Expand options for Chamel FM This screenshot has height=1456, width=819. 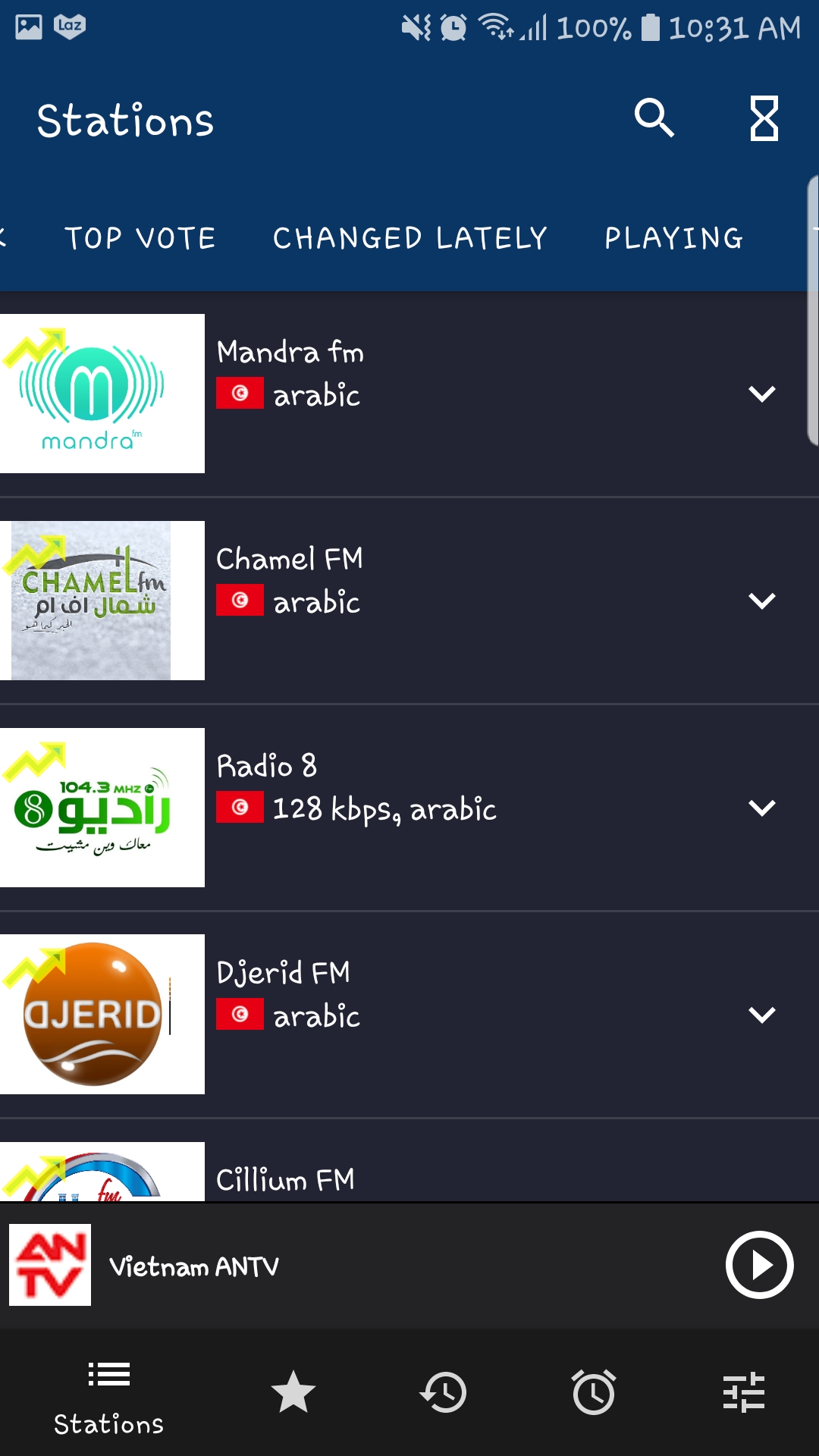click(763, 600)
